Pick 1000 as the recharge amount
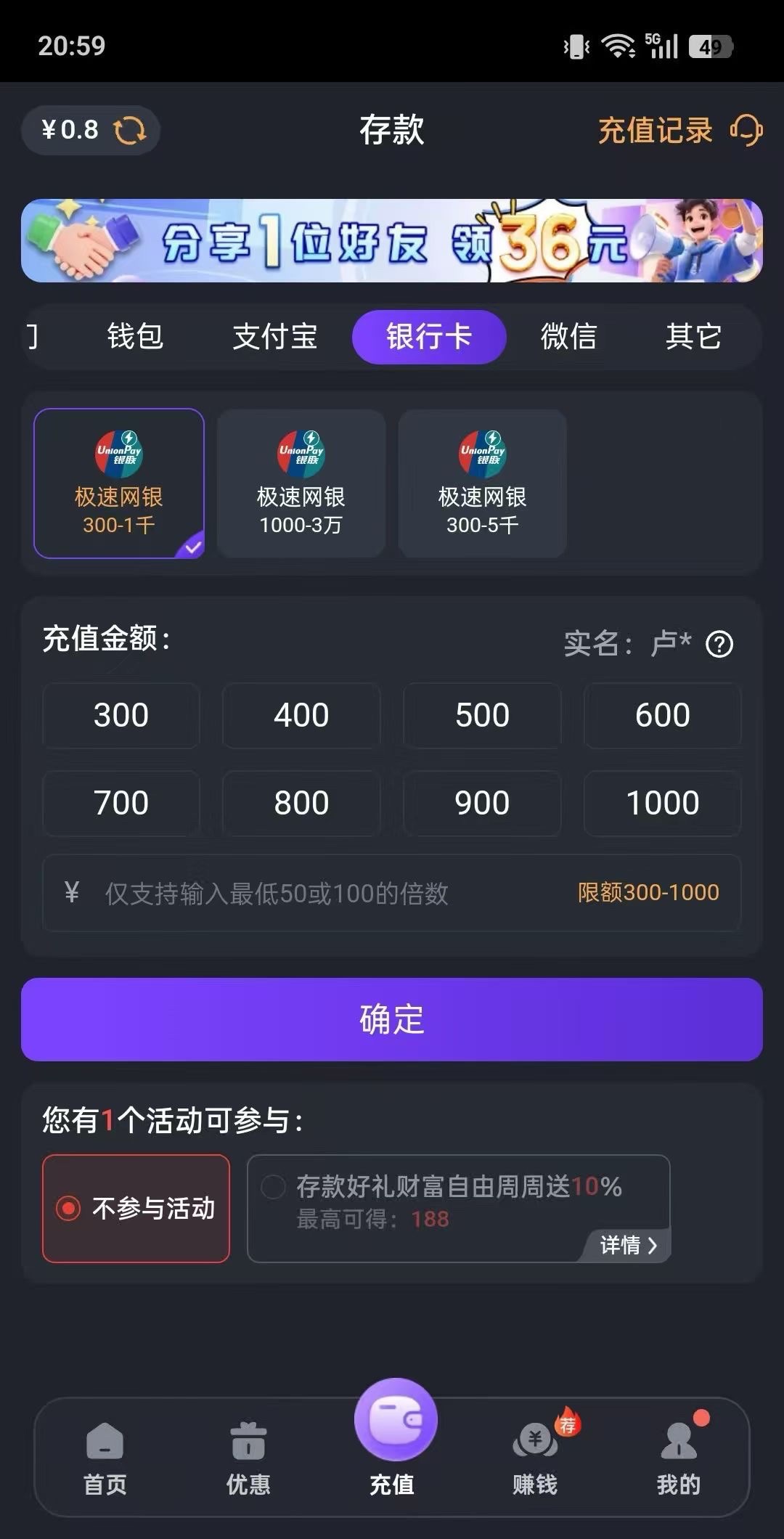The image size is (784, 1539). pyautogui.click(x=662, y=804)
